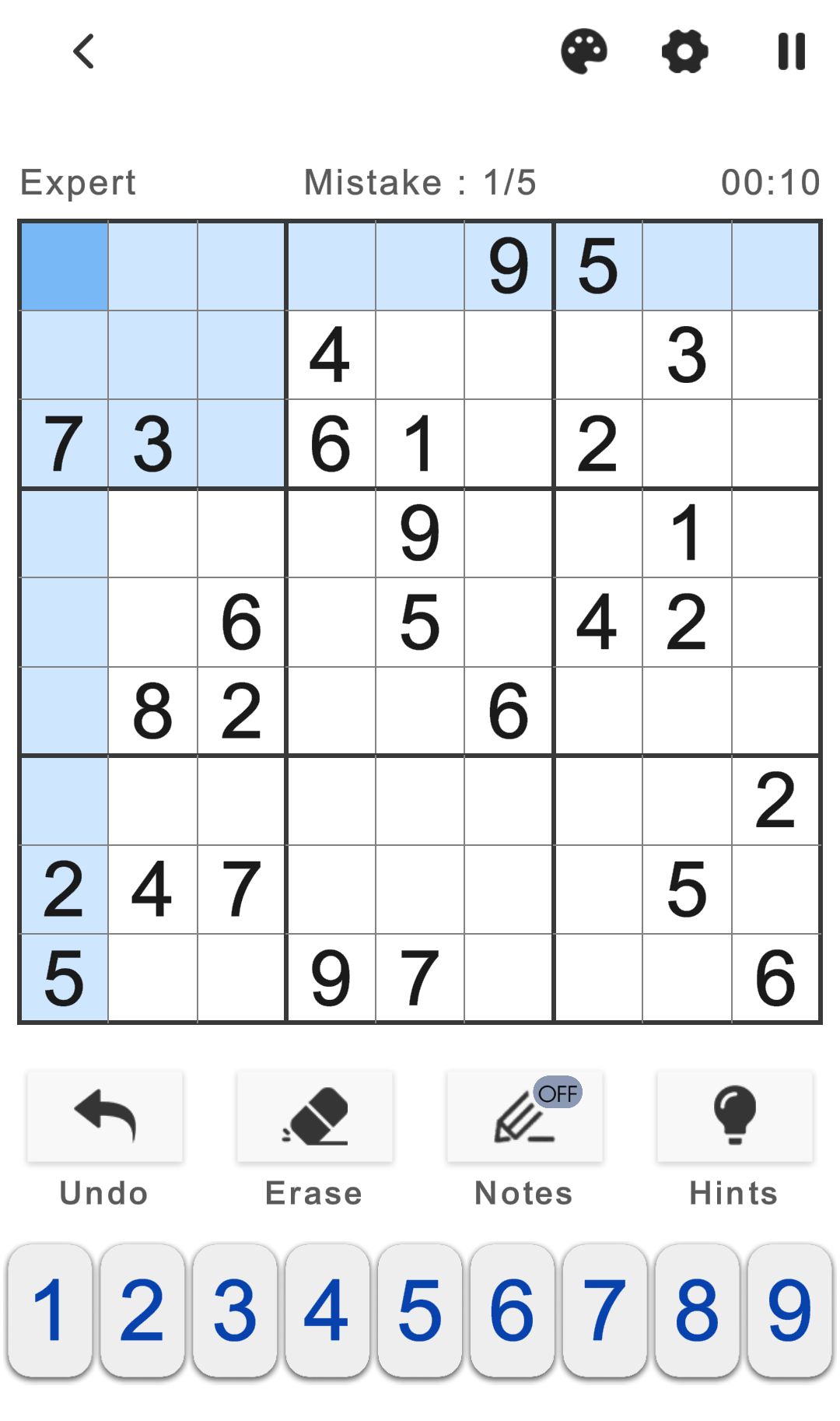Open the color theme palette
This screenshot has width=840, height=1421.
(x=583, y=52)
